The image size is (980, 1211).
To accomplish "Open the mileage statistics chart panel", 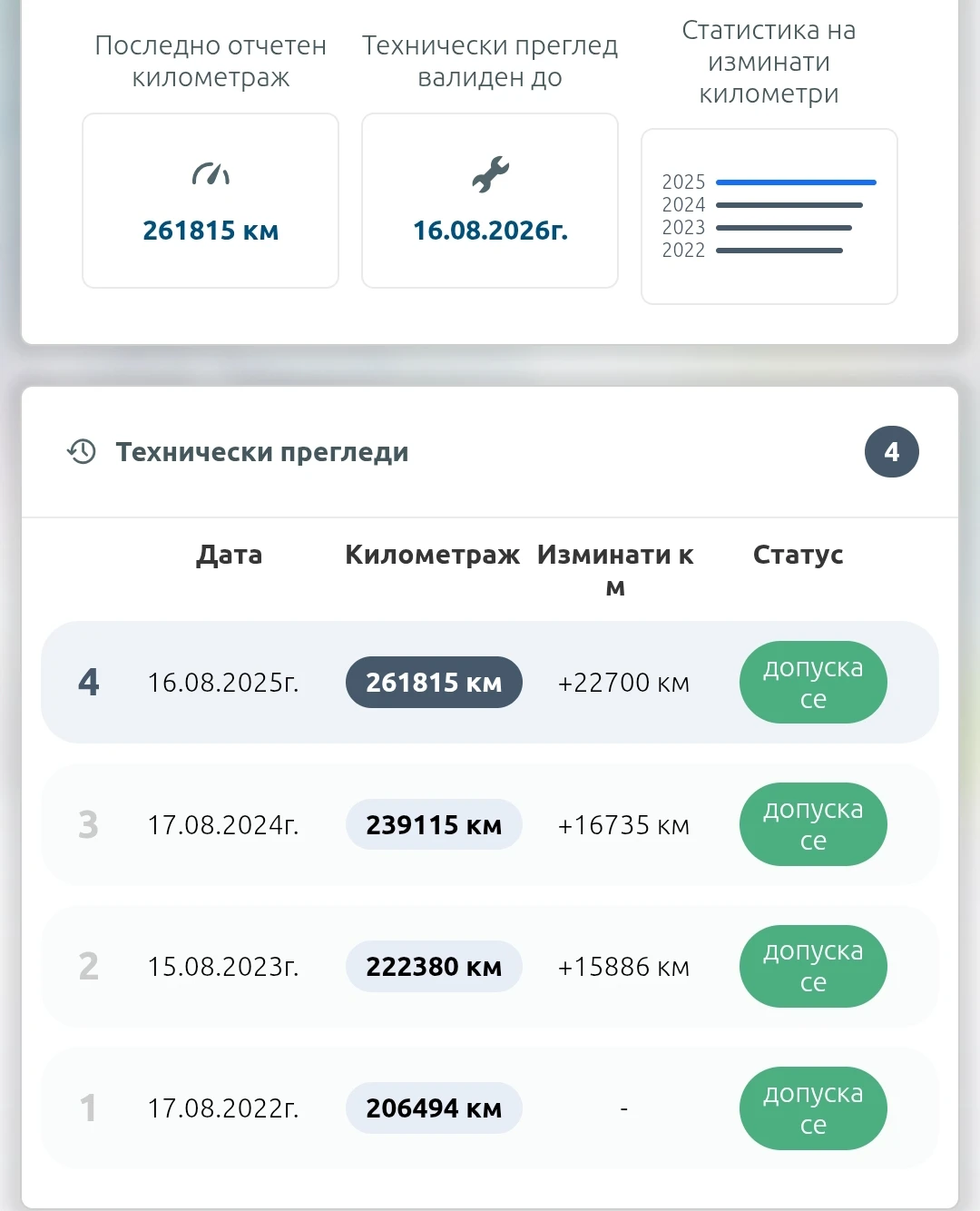I will pyautogui.click(x=769, y=216).
